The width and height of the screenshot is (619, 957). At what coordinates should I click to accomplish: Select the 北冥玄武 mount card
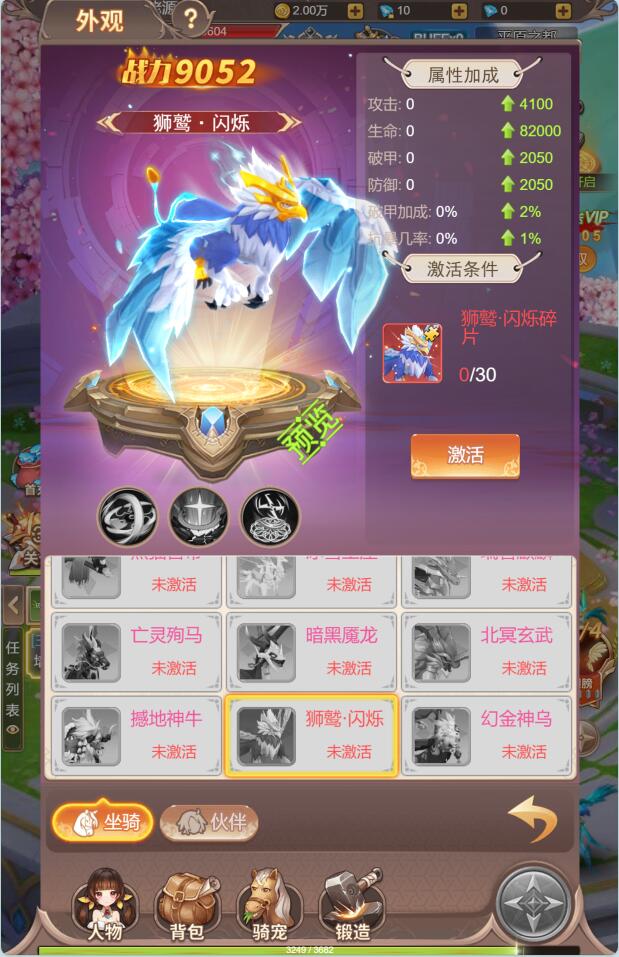(x=487, y=651)
